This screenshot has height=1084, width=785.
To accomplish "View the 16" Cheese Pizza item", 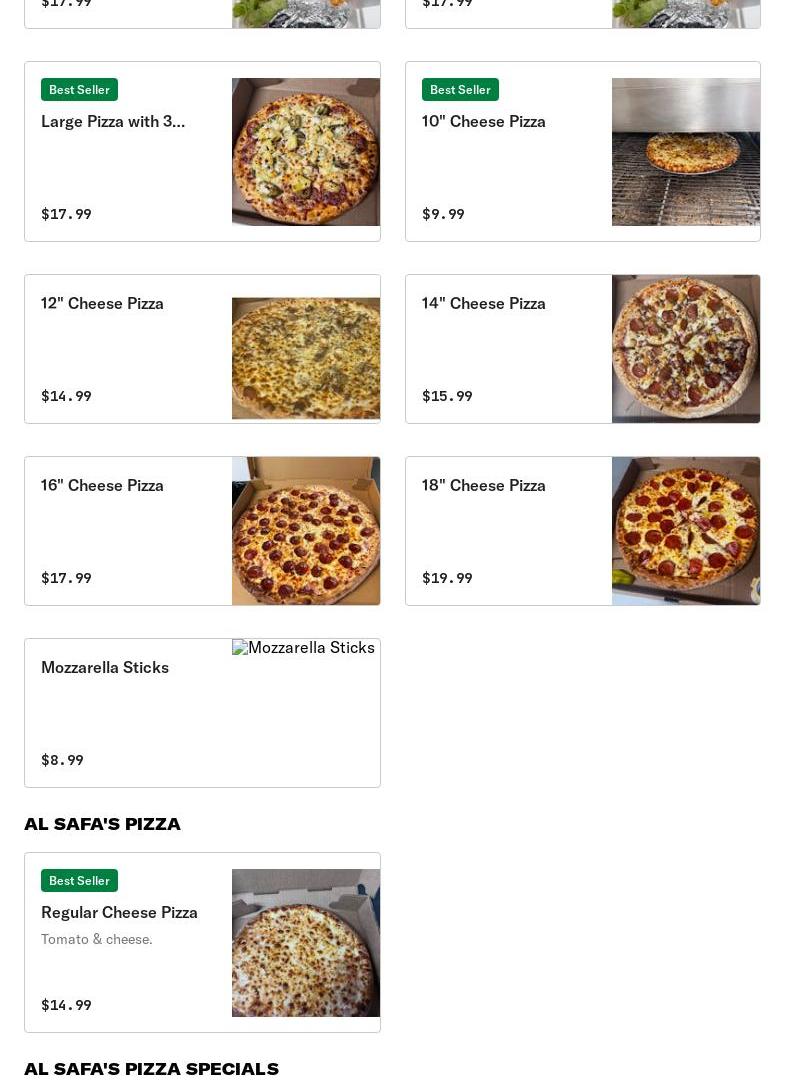I will click(x=202, y=531).
